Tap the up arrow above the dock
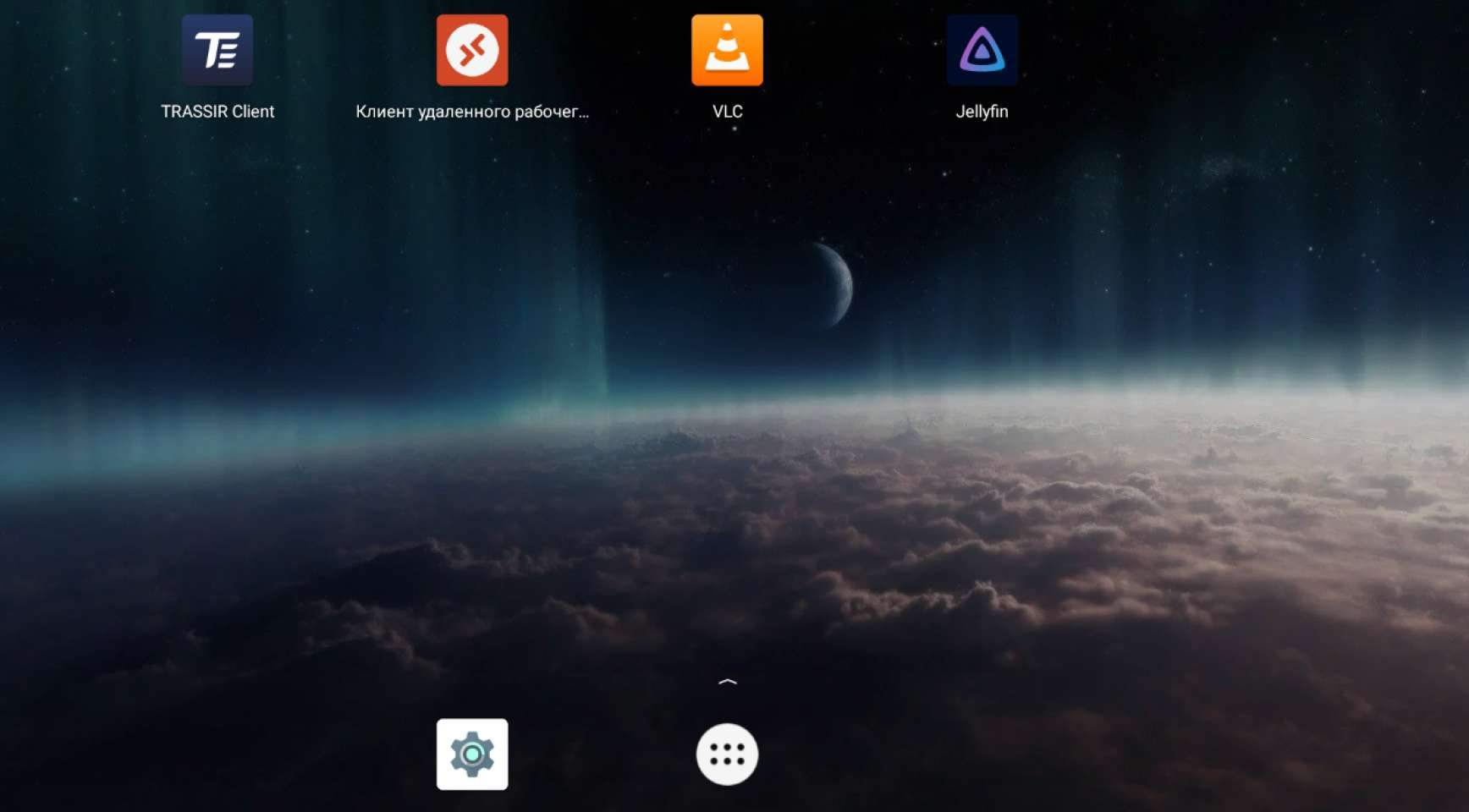The width and height of the screenshot is (1469, 812). (x=727, y=682)
